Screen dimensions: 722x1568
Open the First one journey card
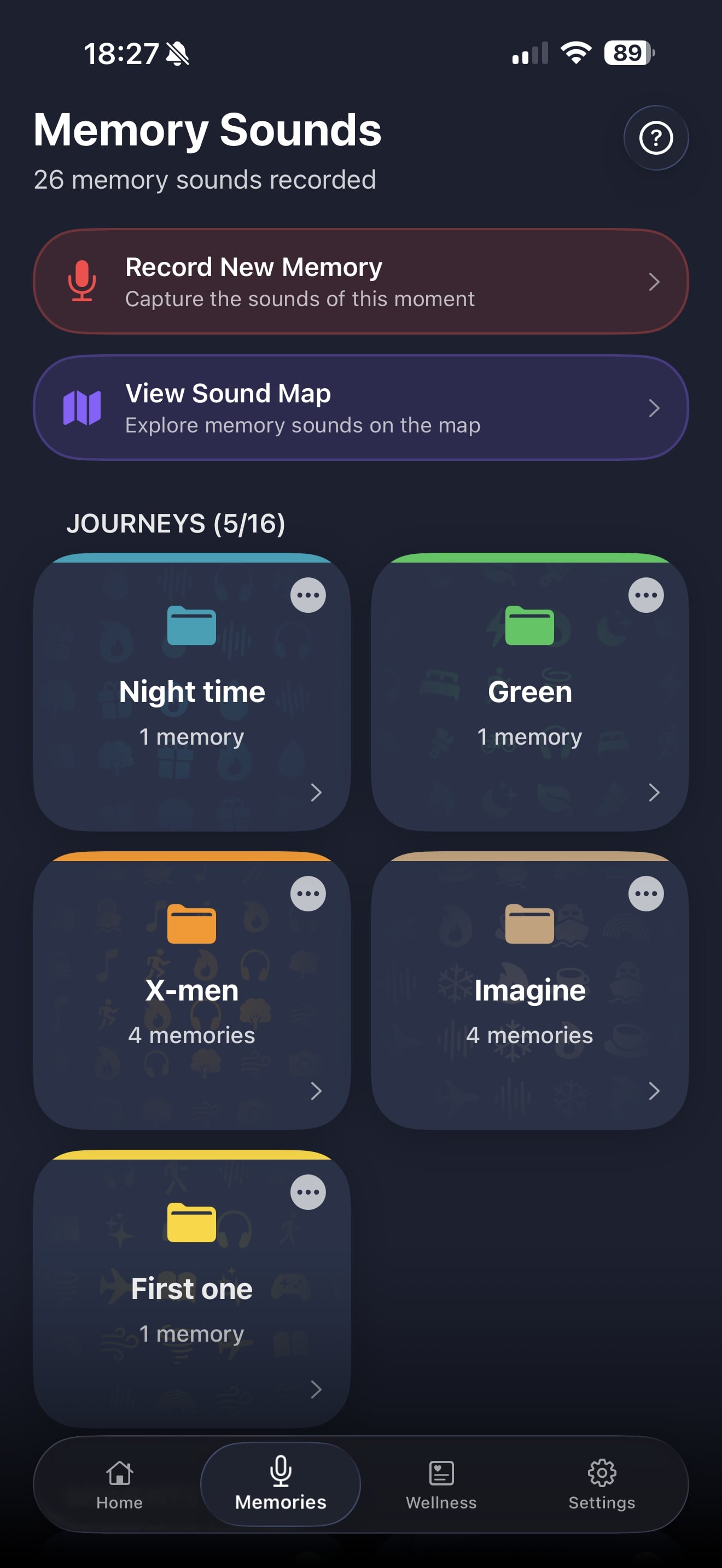pos(192,1303)
